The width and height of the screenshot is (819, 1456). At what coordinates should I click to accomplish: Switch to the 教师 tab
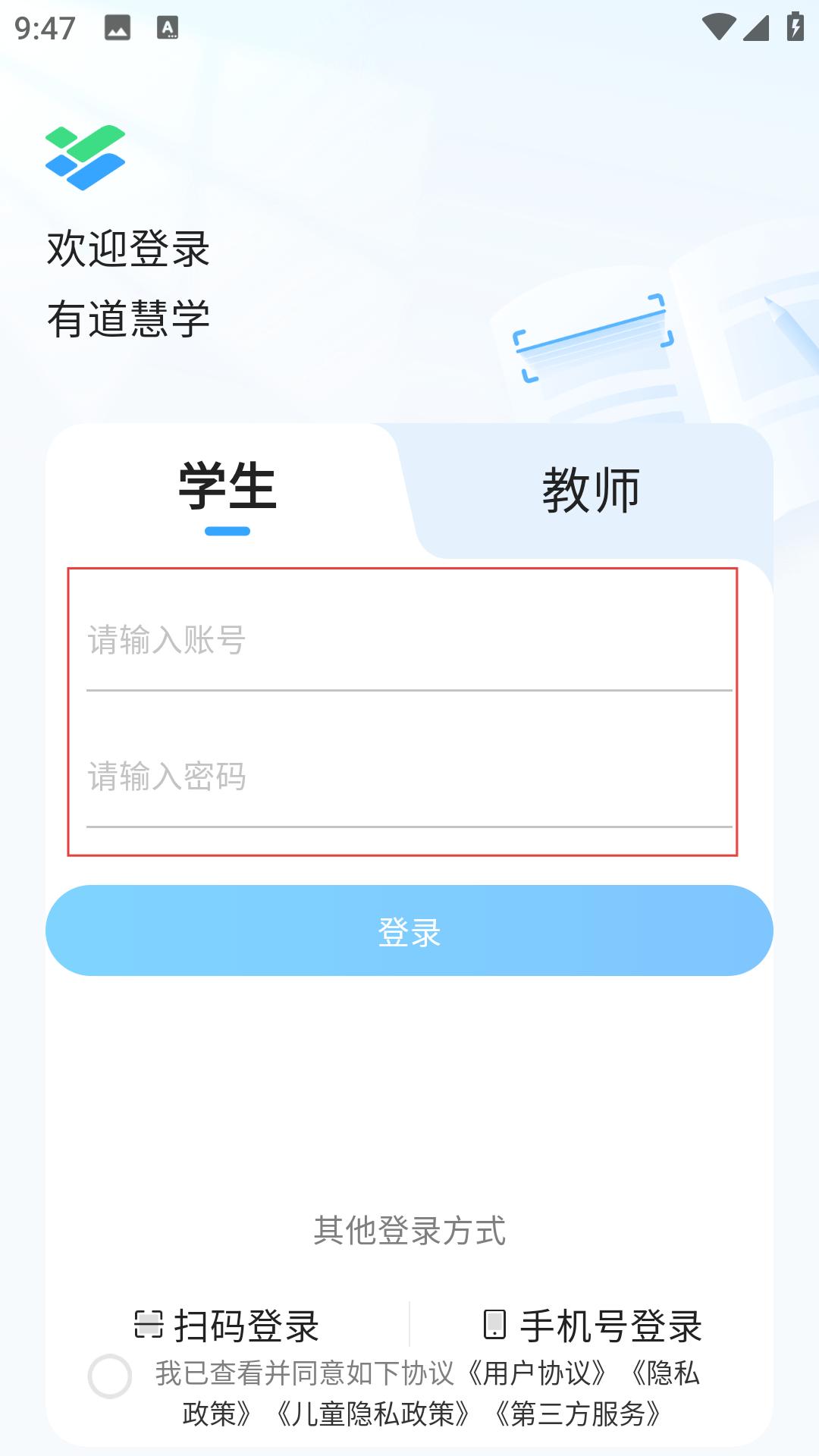(591, 491)
